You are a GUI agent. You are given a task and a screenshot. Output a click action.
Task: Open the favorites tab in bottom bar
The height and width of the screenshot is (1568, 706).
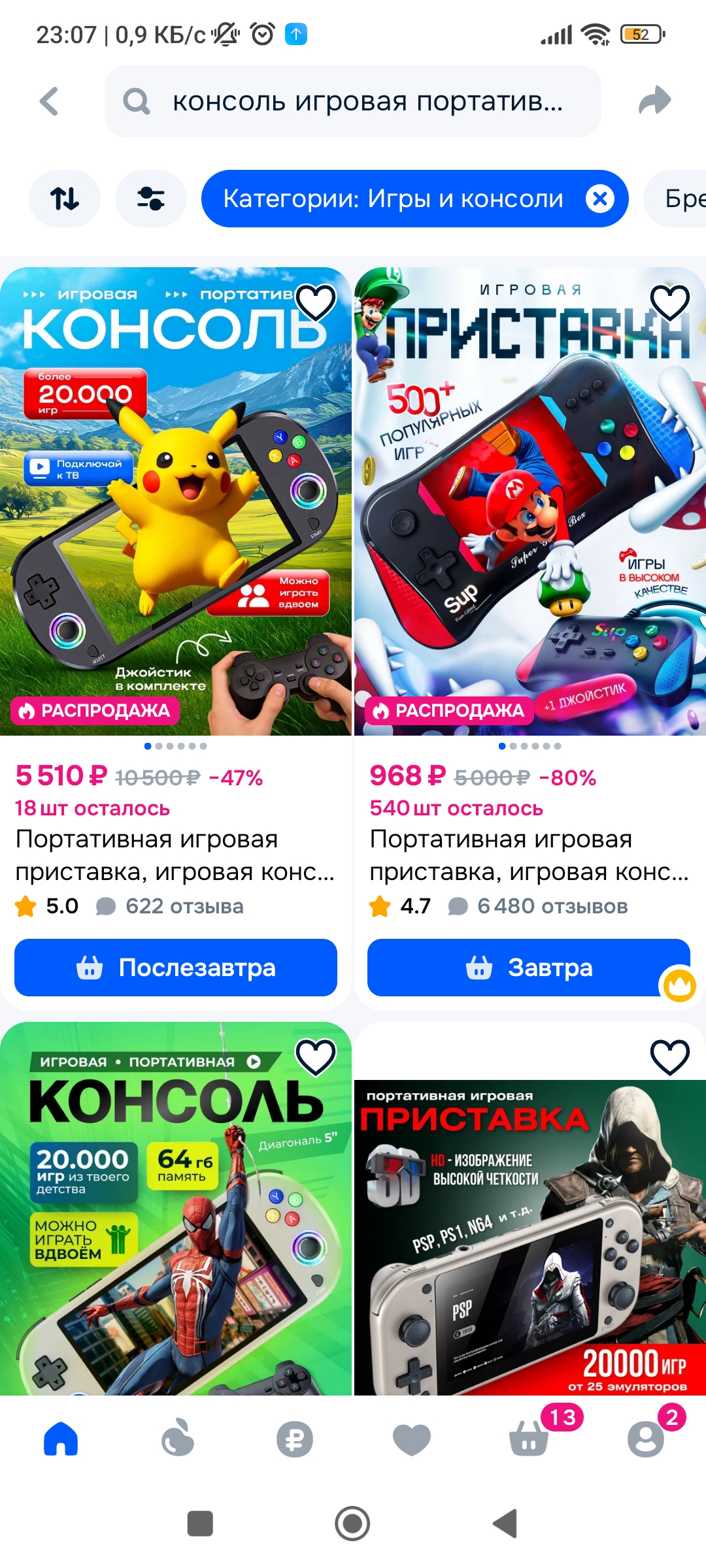412,1439
